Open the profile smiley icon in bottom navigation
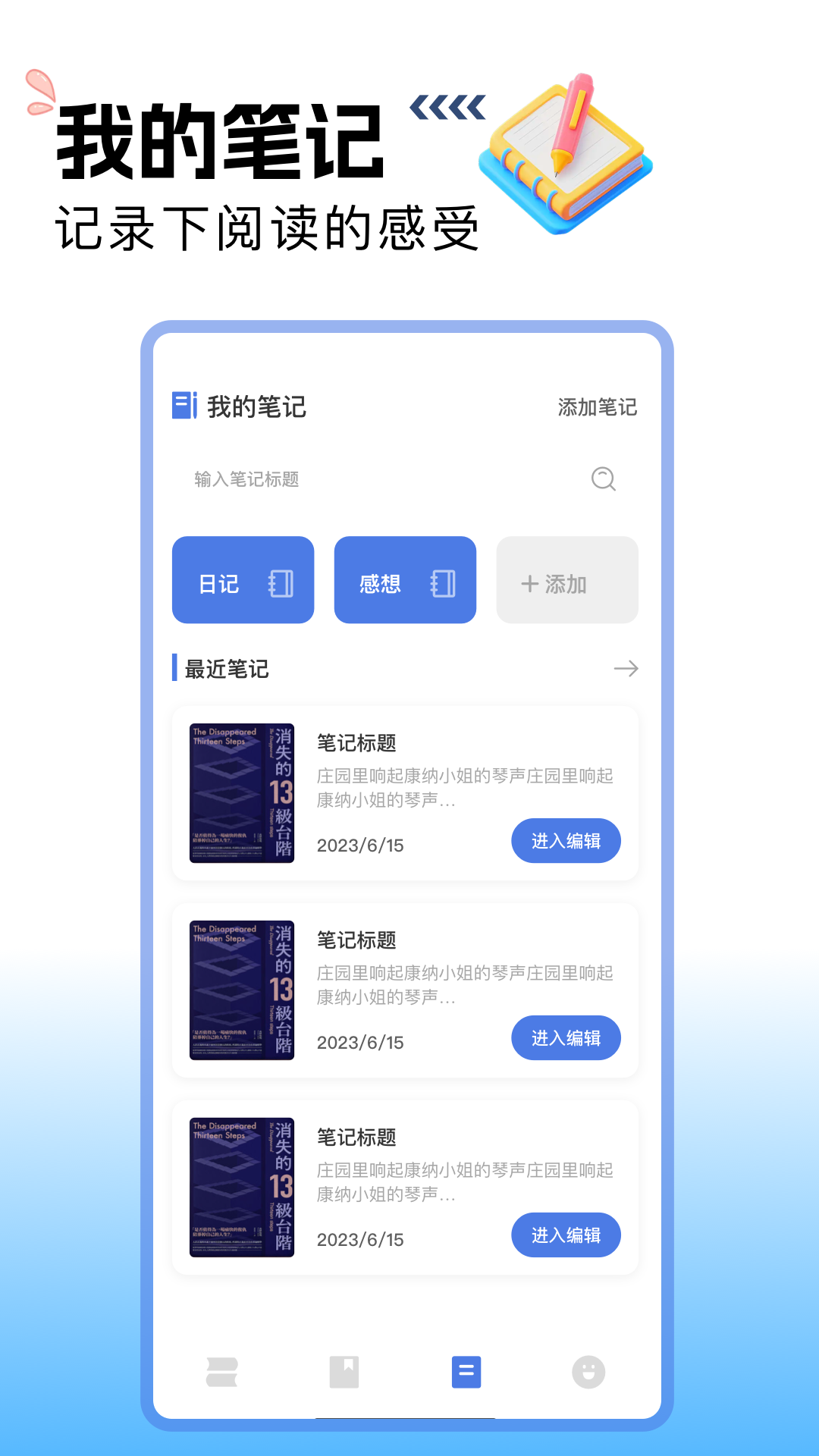The image size is (819, 1456). [589, 1372]
